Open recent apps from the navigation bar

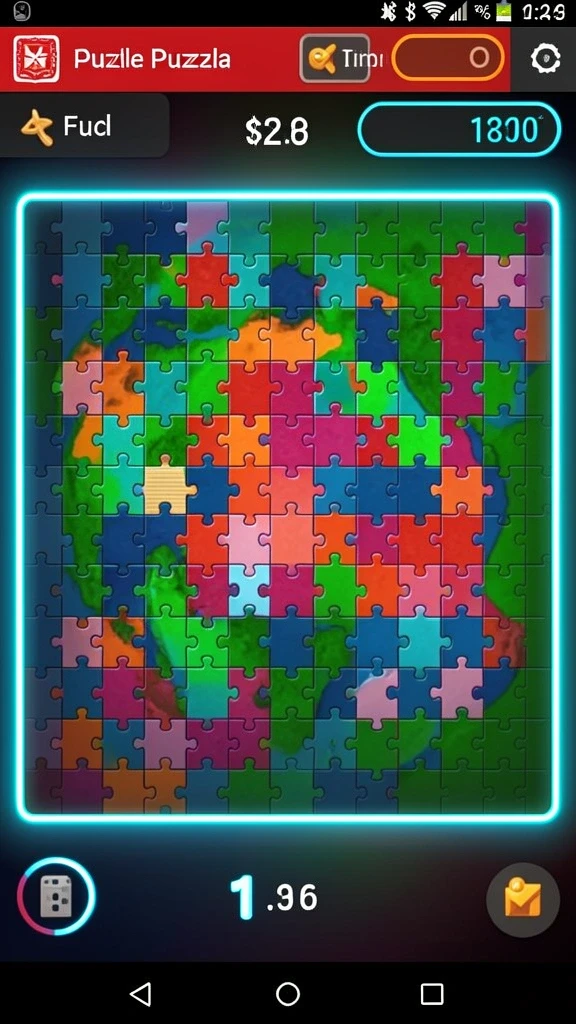[432, 993]
